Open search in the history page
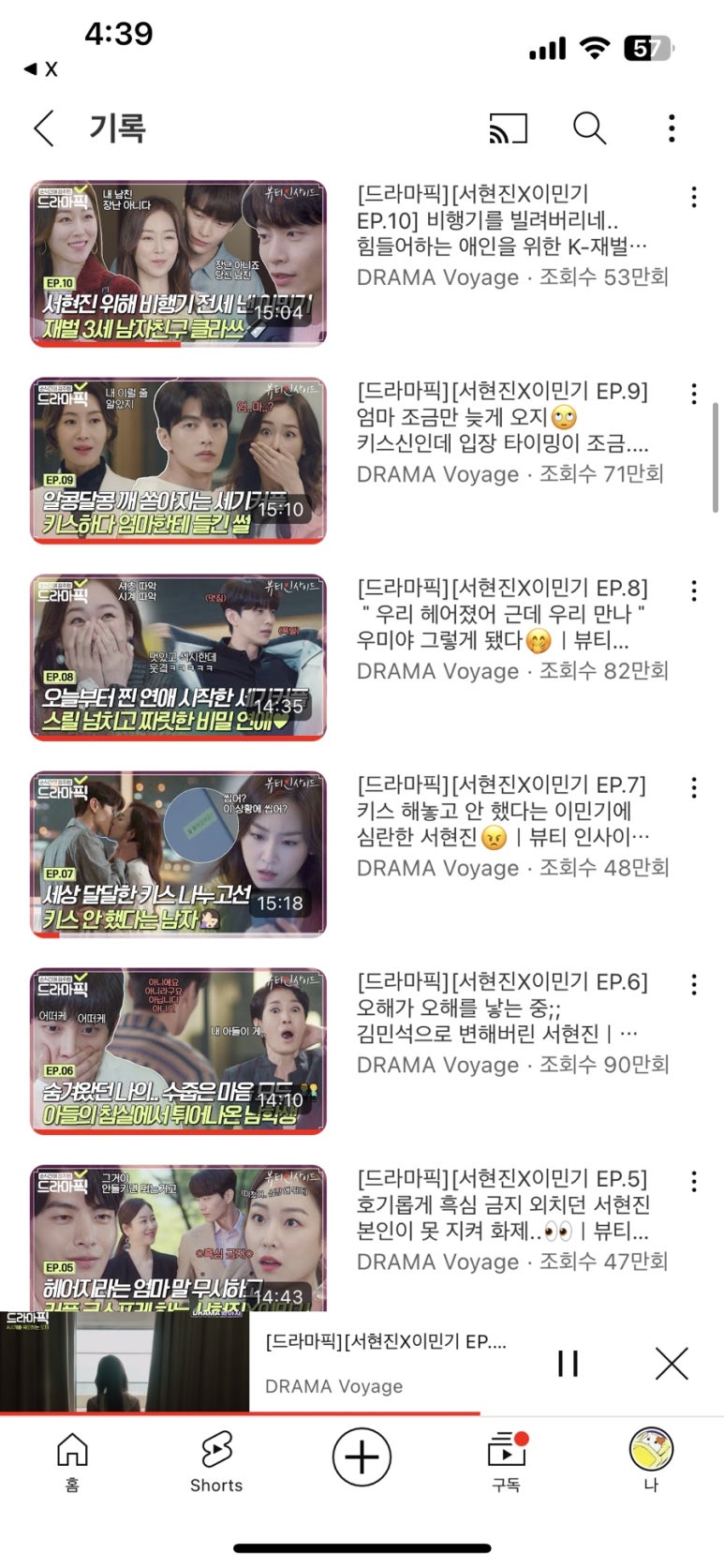This screenshot has height=1568, width=724. tap(589, 128)
